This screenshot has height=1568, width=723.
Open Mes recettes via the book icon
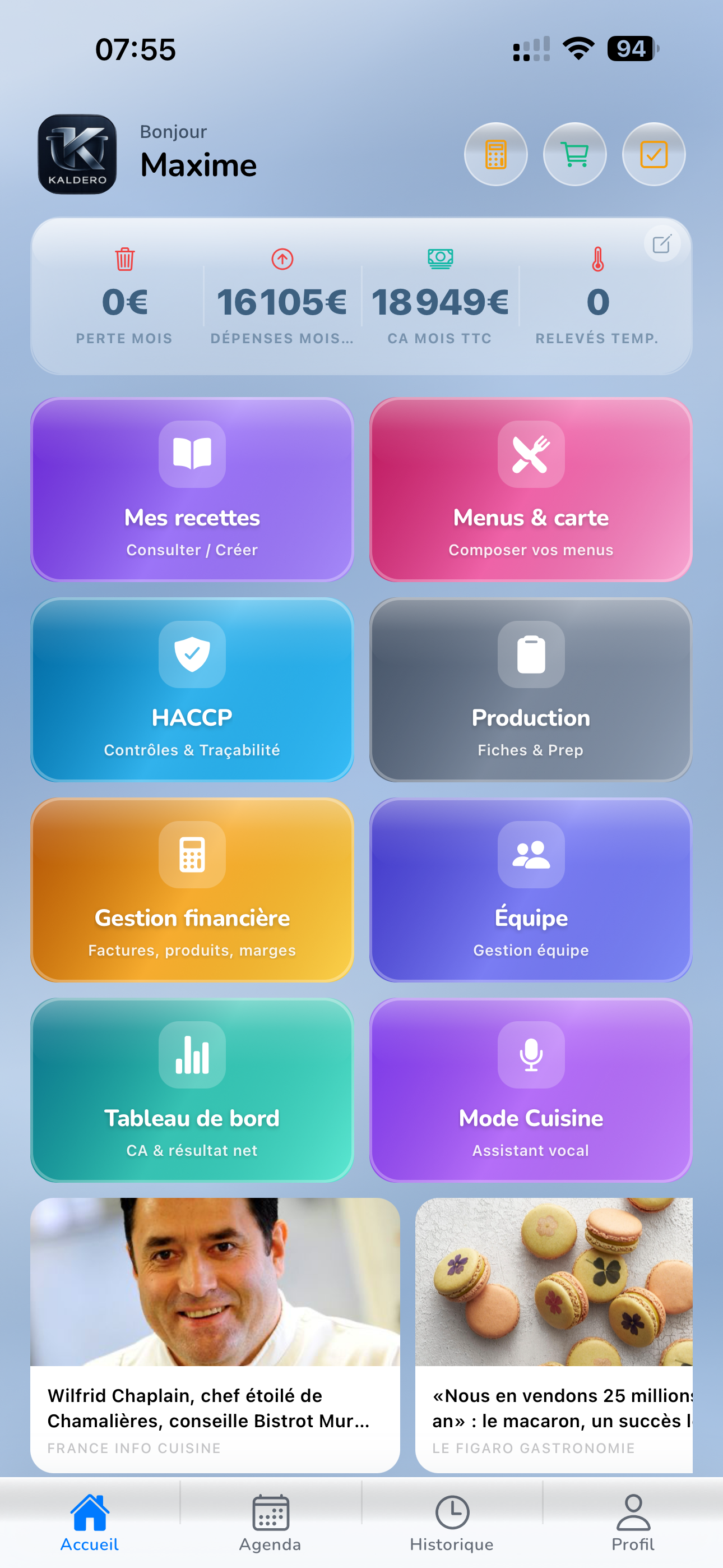[192, 455]
